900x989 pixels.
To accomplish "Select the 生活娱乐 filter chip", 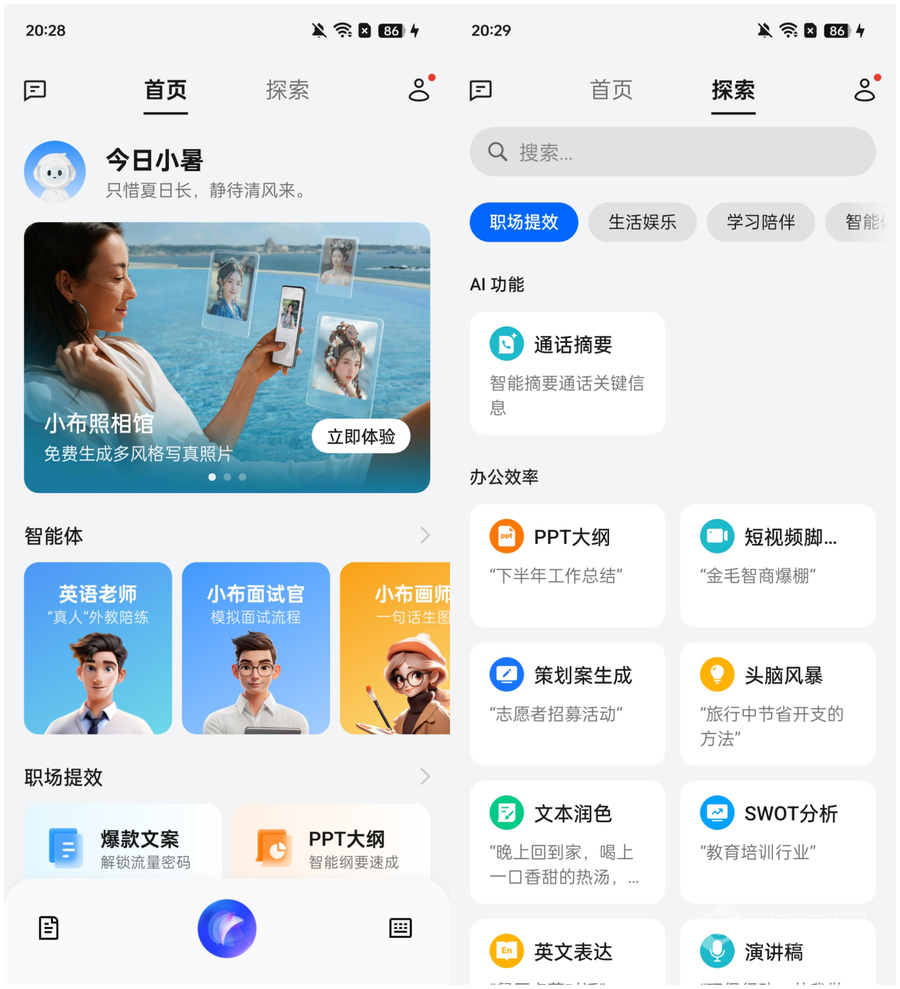I will [642, 222].
